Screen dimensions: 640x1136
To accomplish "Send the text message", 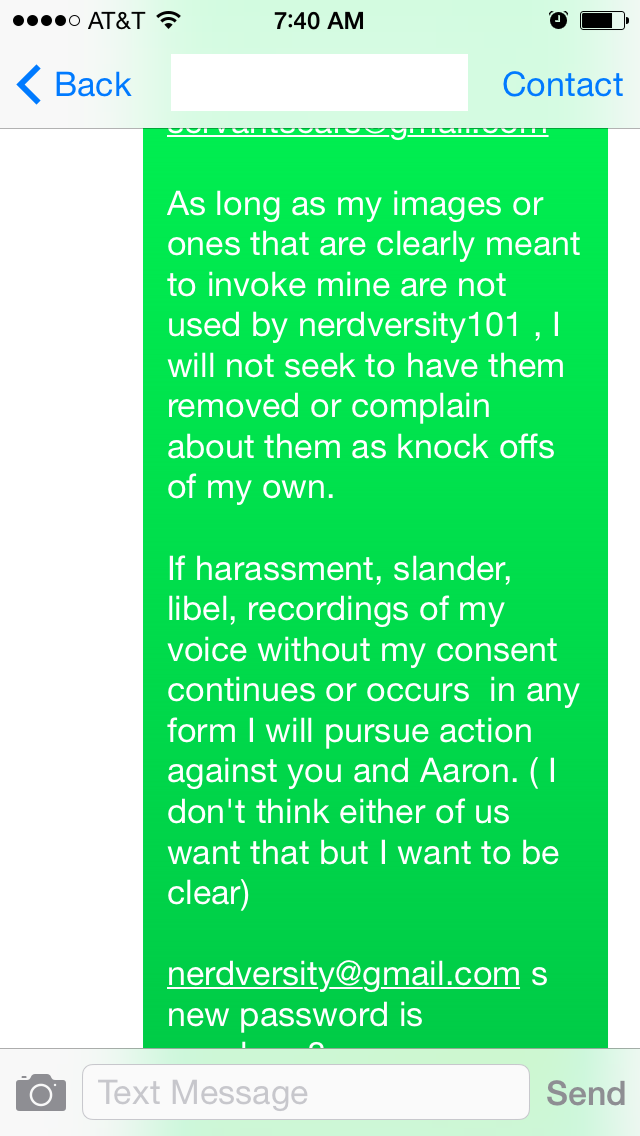I will click(x=585, y=1093).
